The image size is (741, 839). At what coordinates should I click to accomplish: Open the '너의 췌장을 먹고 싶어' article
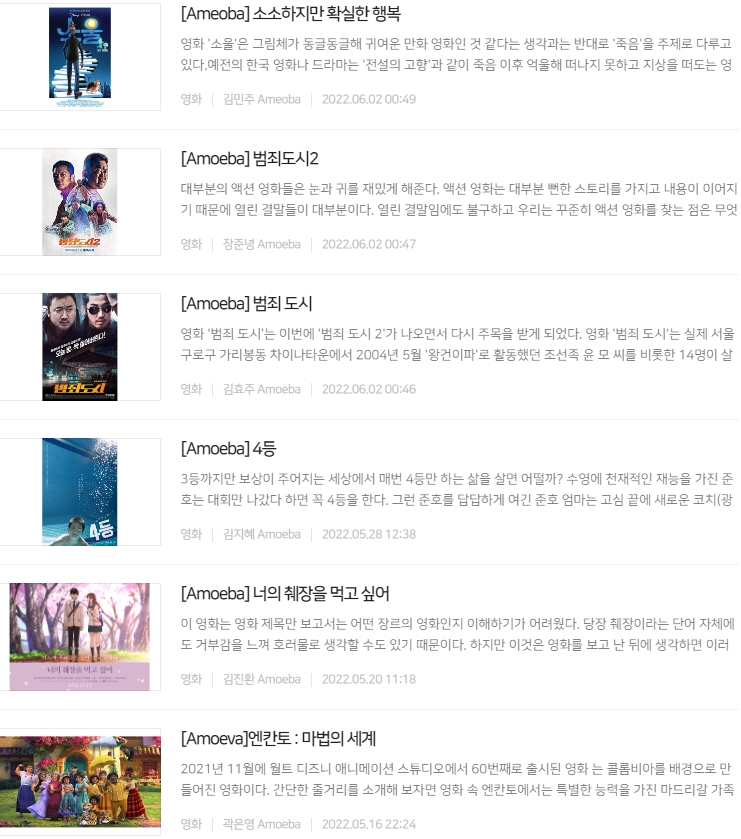coord(285,594)
